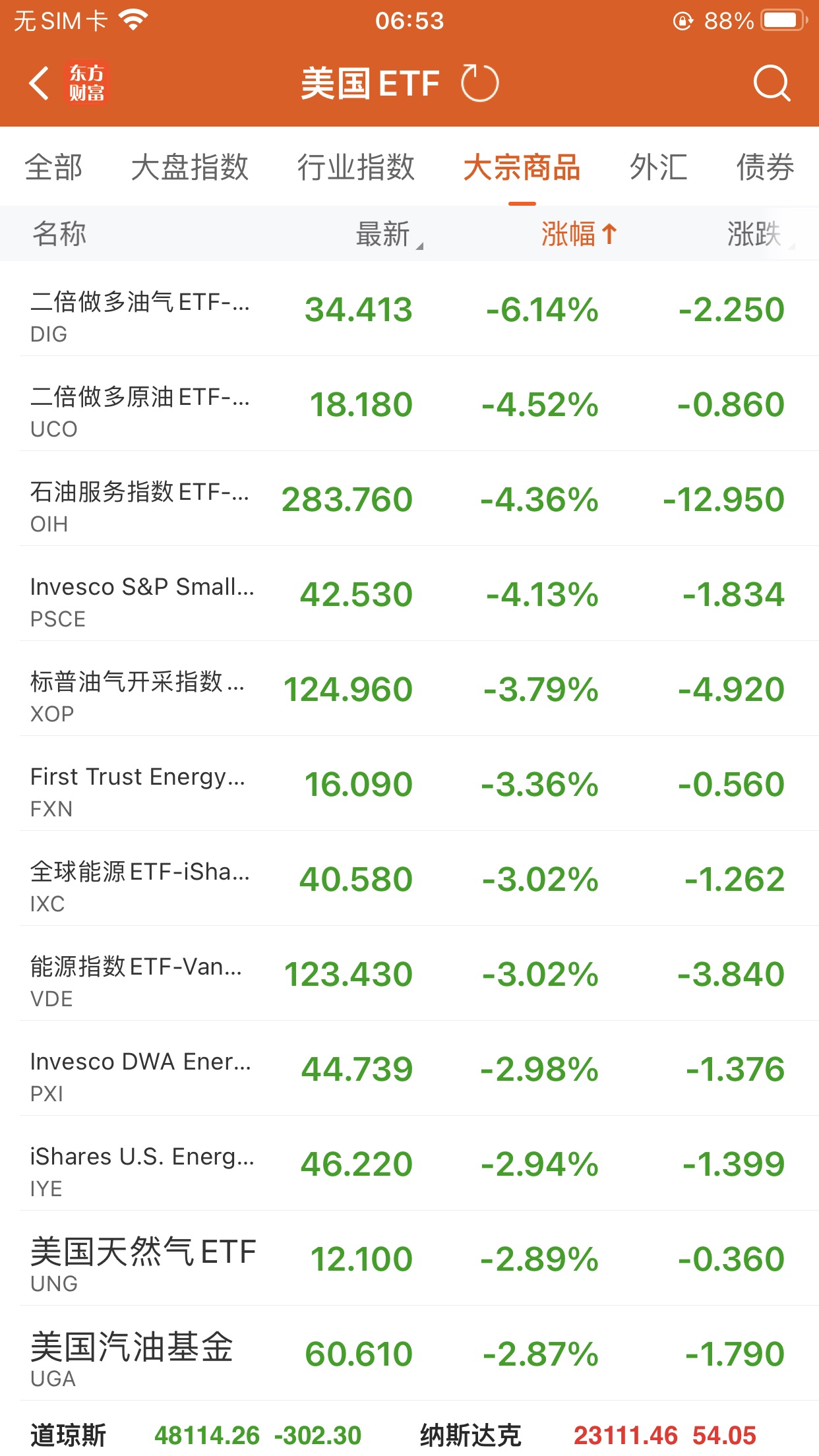This screenshot has height=1456, width=819.
Task: Open the DIG 二倍做多油气ETF row
Action: coord(409,310)
